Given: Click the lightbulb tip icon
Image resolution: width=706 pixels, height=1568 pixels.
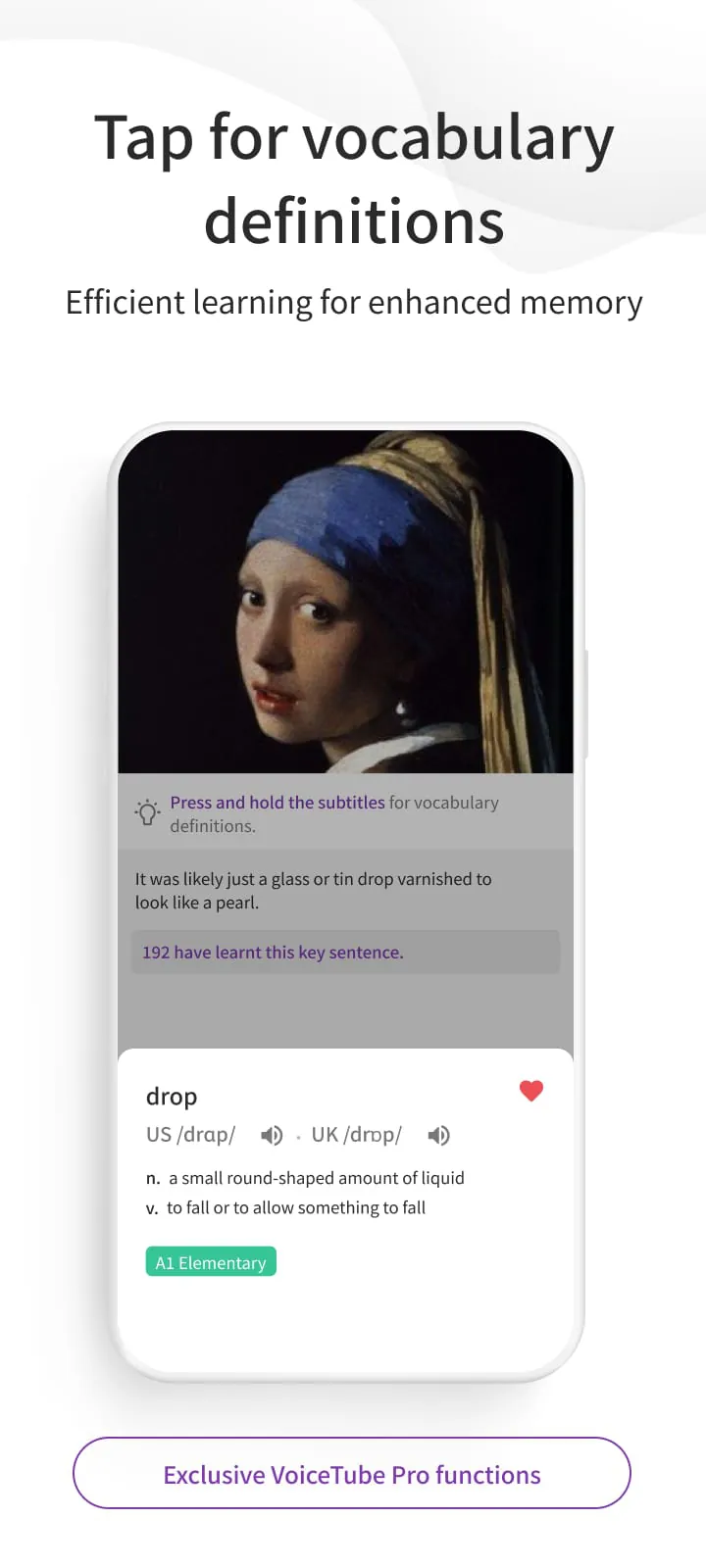Looking at the screenshot, I should click(146, 812).
